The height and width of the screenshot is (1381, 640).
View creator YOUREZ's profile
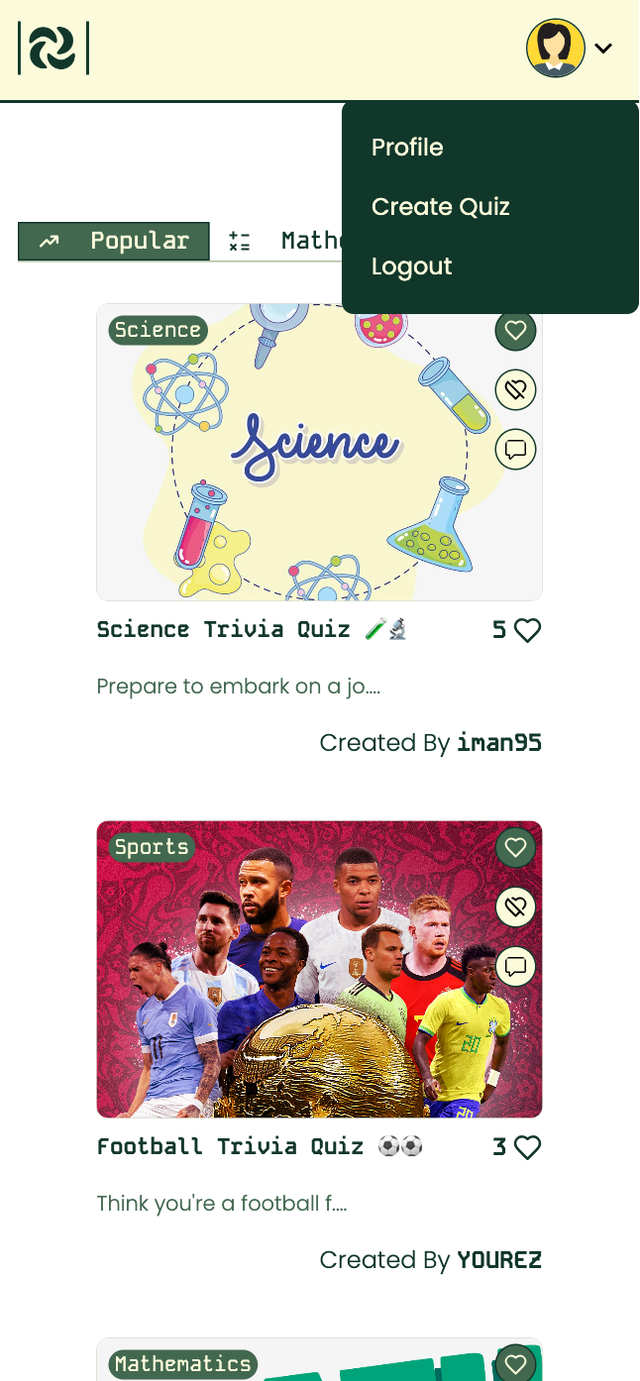click(499, 1260)
